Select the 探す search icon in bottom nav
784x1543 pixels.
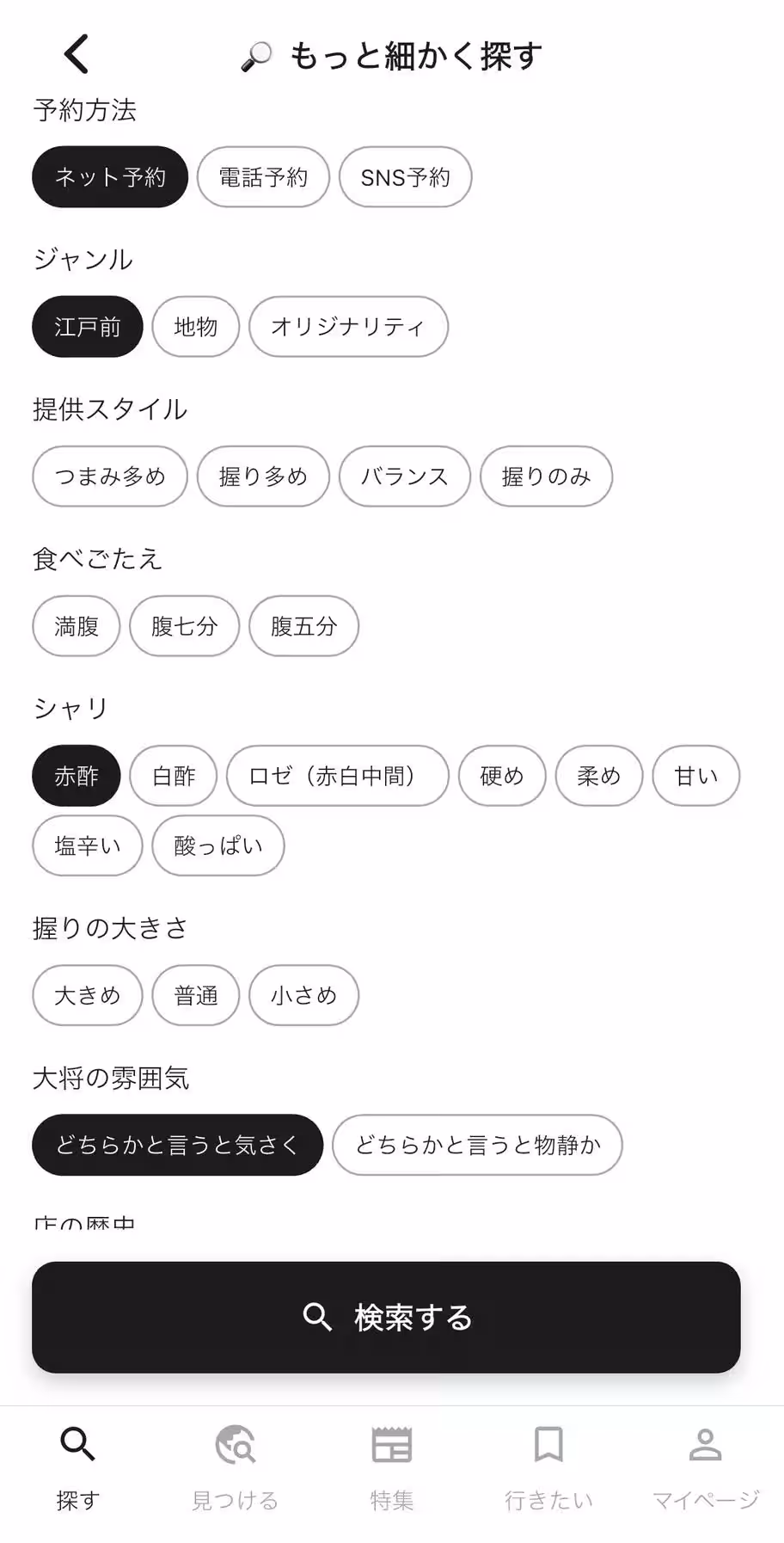pos(77,1445)
